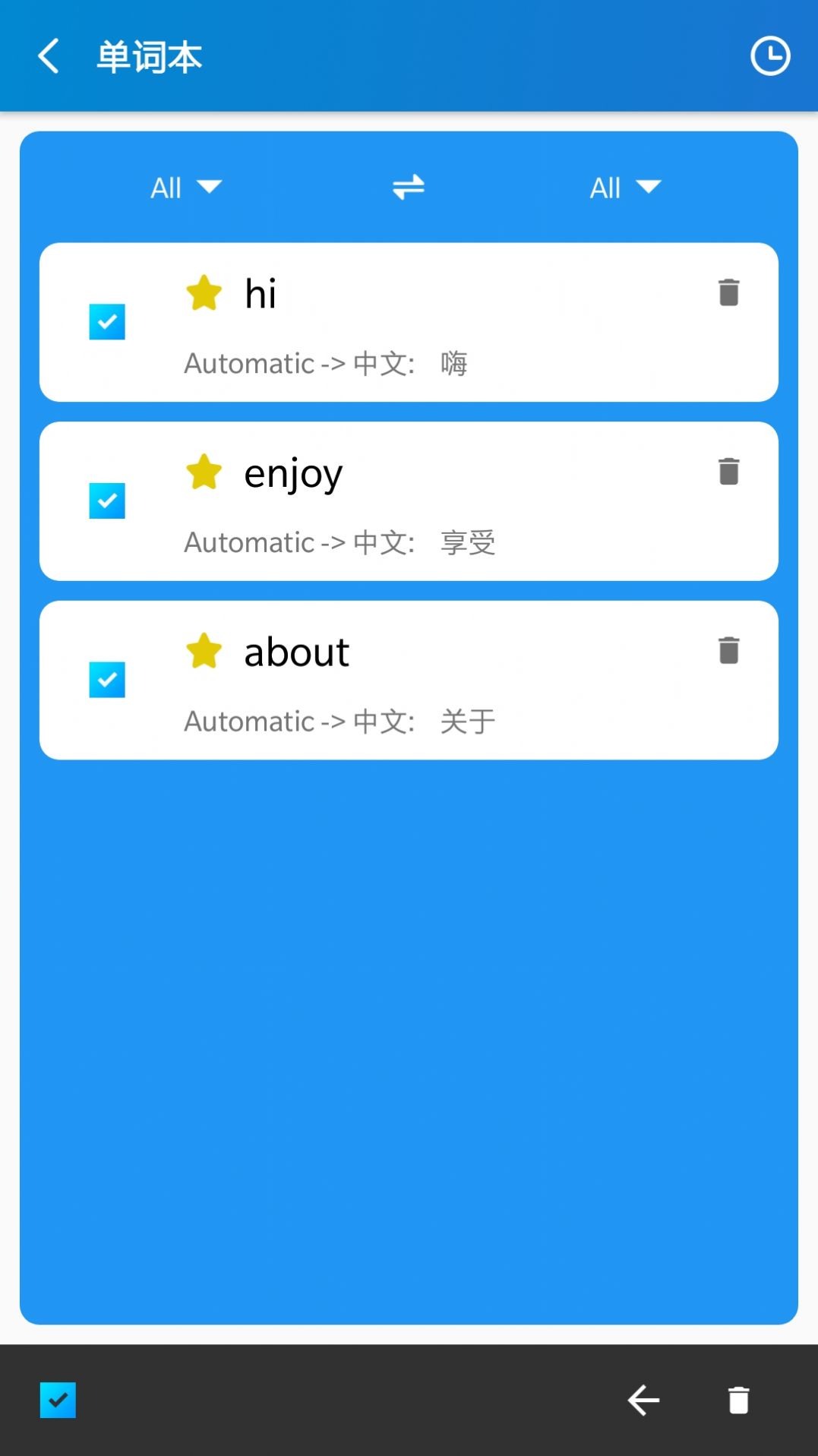The image size is (818, 1456).
Task: Delete the word 'about' with trash icon
Action: [728, 649]
